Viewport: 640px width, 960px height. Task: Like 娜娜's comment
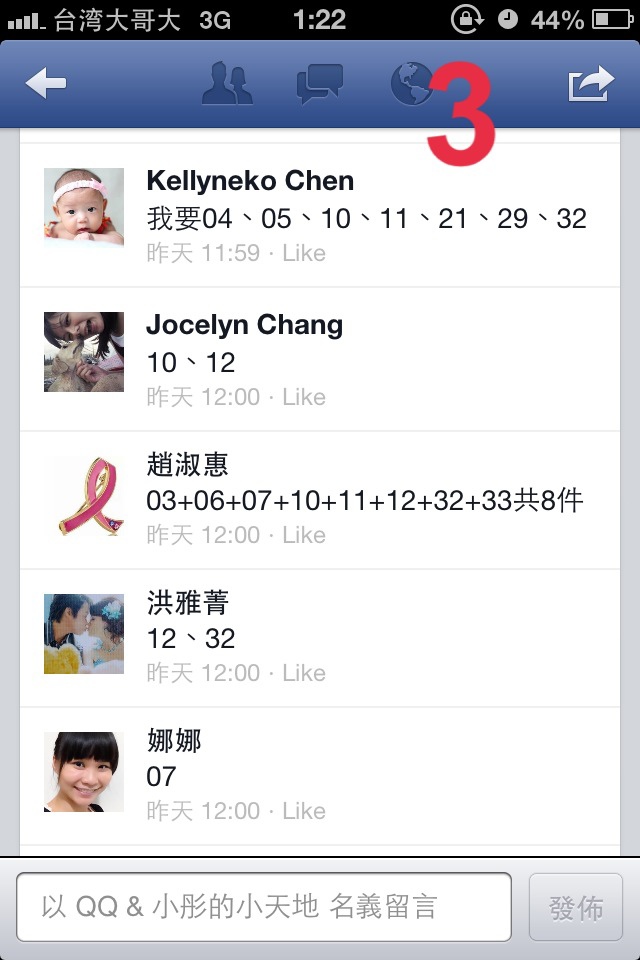point(304,812)
